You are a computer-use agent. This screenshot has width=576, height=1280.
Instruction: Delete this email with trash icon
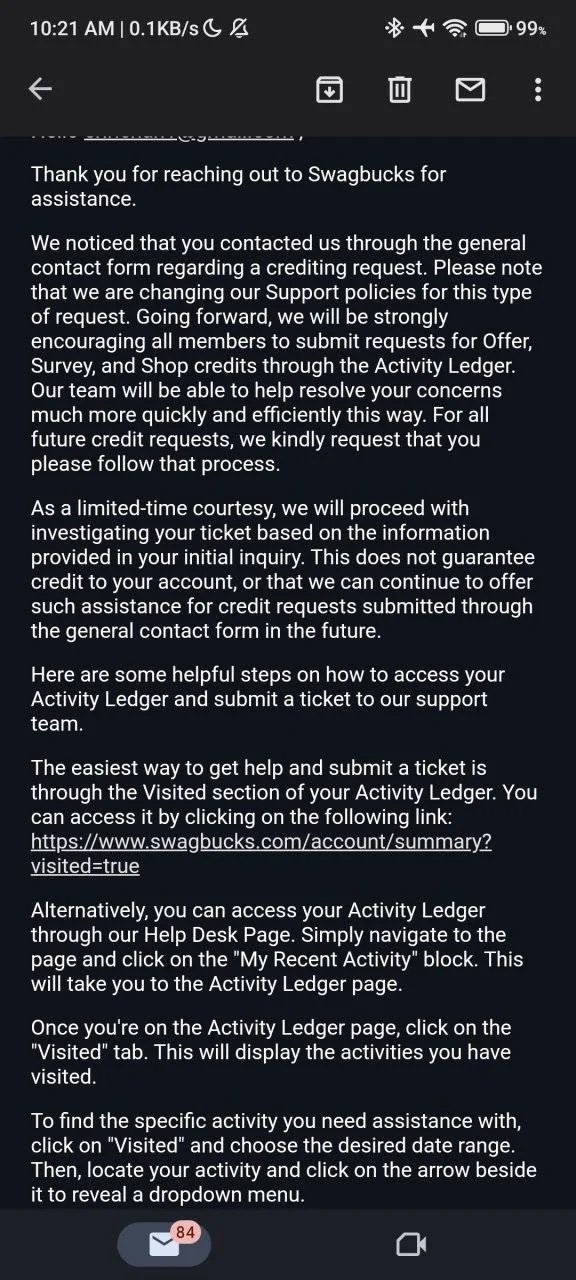pyautogui.click(x=399, y=90)
